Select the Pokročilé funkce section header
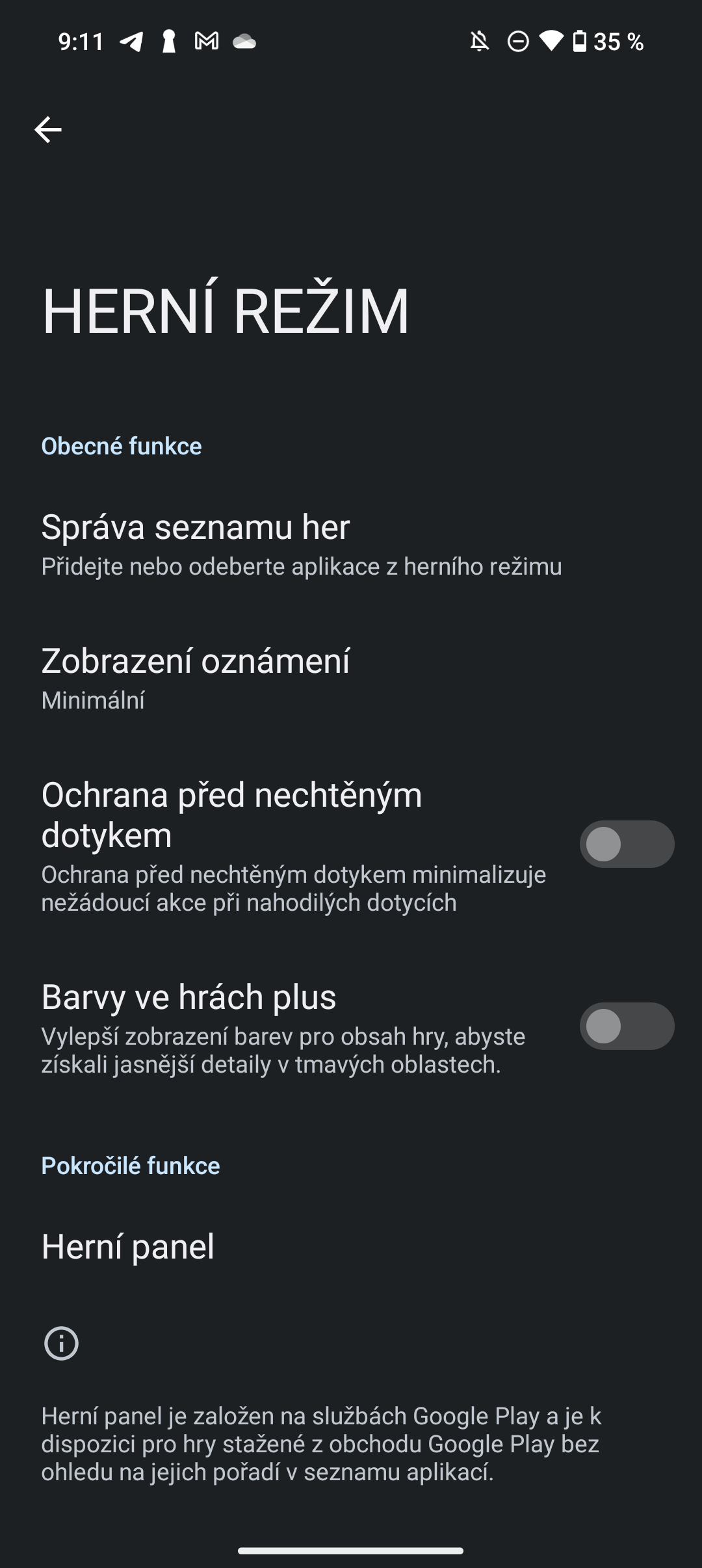This screenshot has height=1568, width=702. tap(131, 1164)
